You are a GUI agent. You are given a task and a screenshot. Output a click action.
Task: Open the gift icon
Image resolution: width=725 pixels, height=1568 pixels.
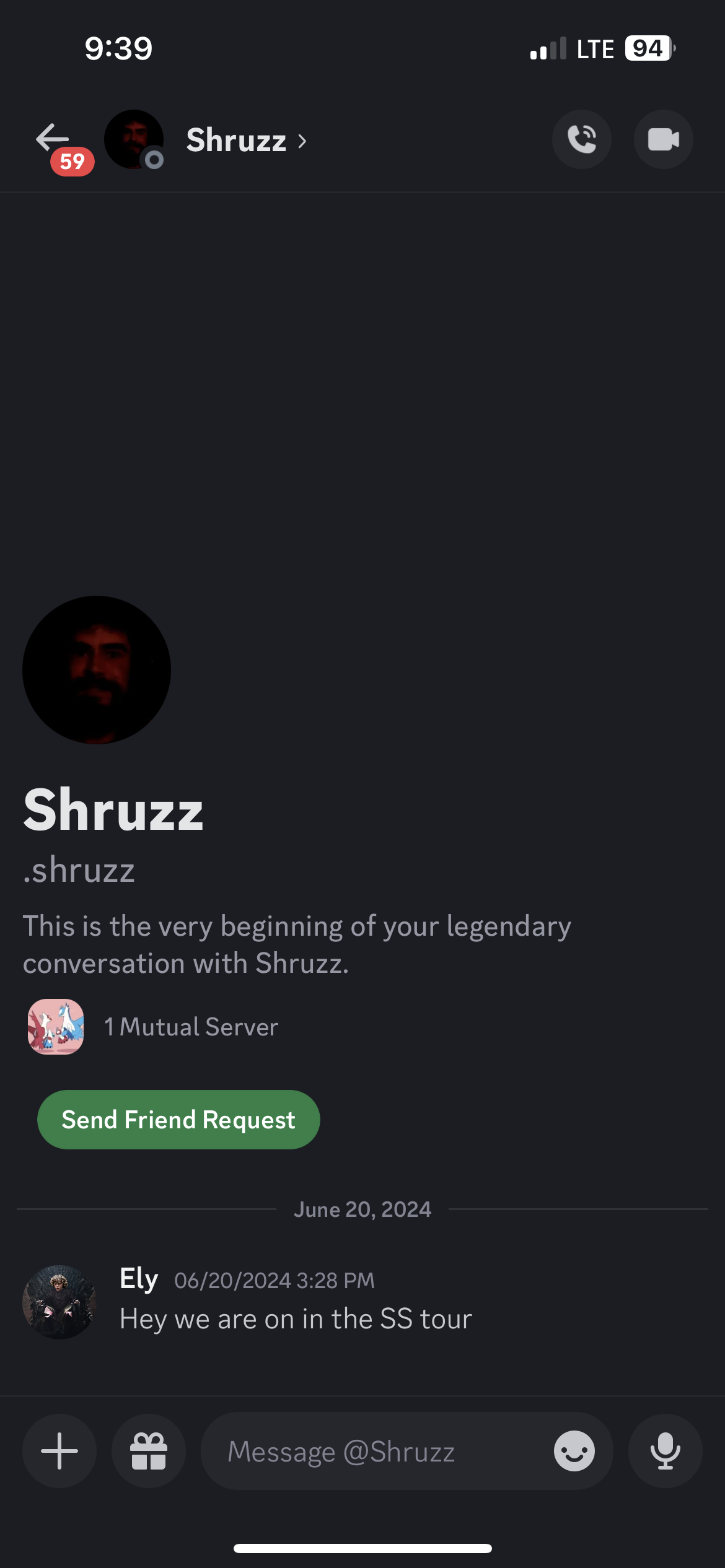[x=149, y=1451]
